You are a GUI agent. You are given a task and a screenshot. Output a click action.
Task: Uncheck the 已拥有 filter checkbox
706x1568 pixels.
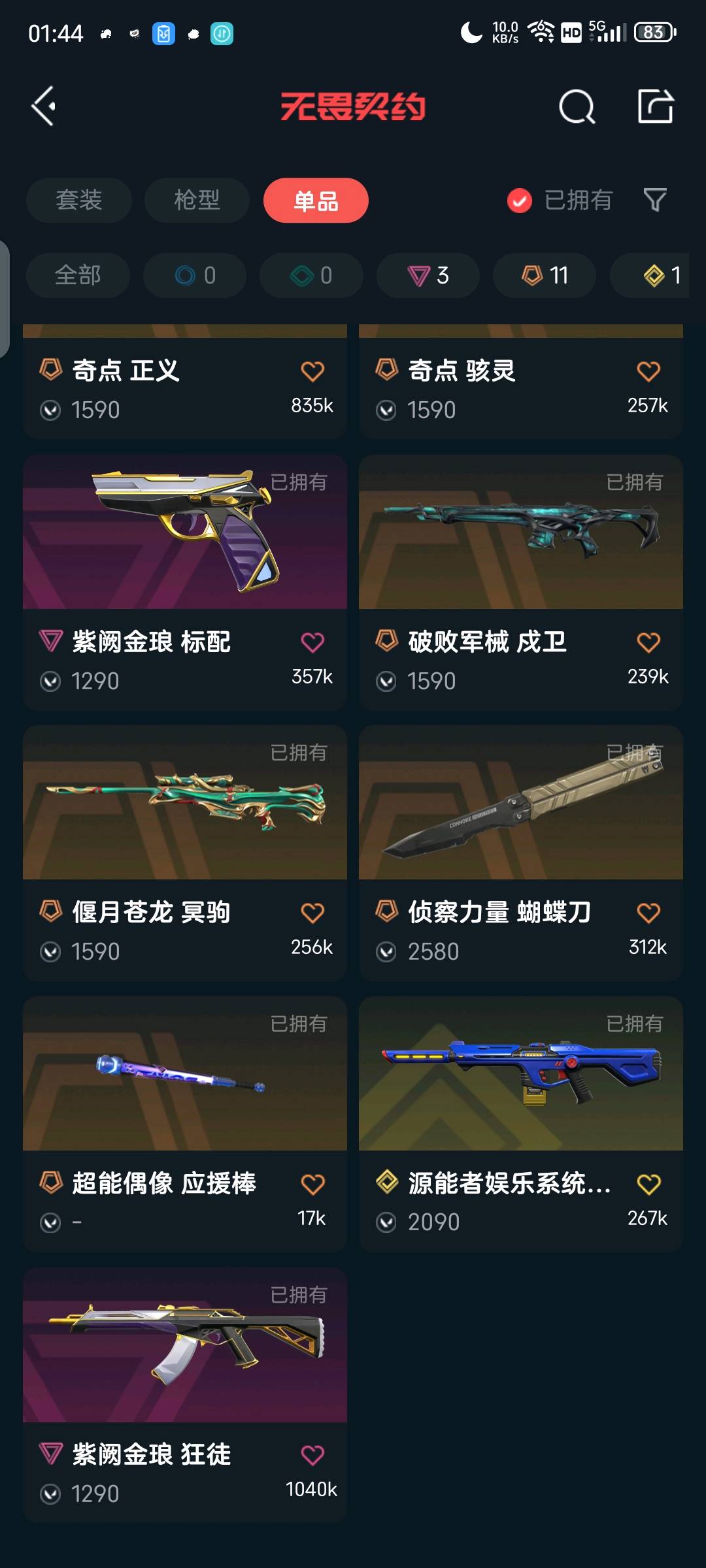(x=520, y=201)
